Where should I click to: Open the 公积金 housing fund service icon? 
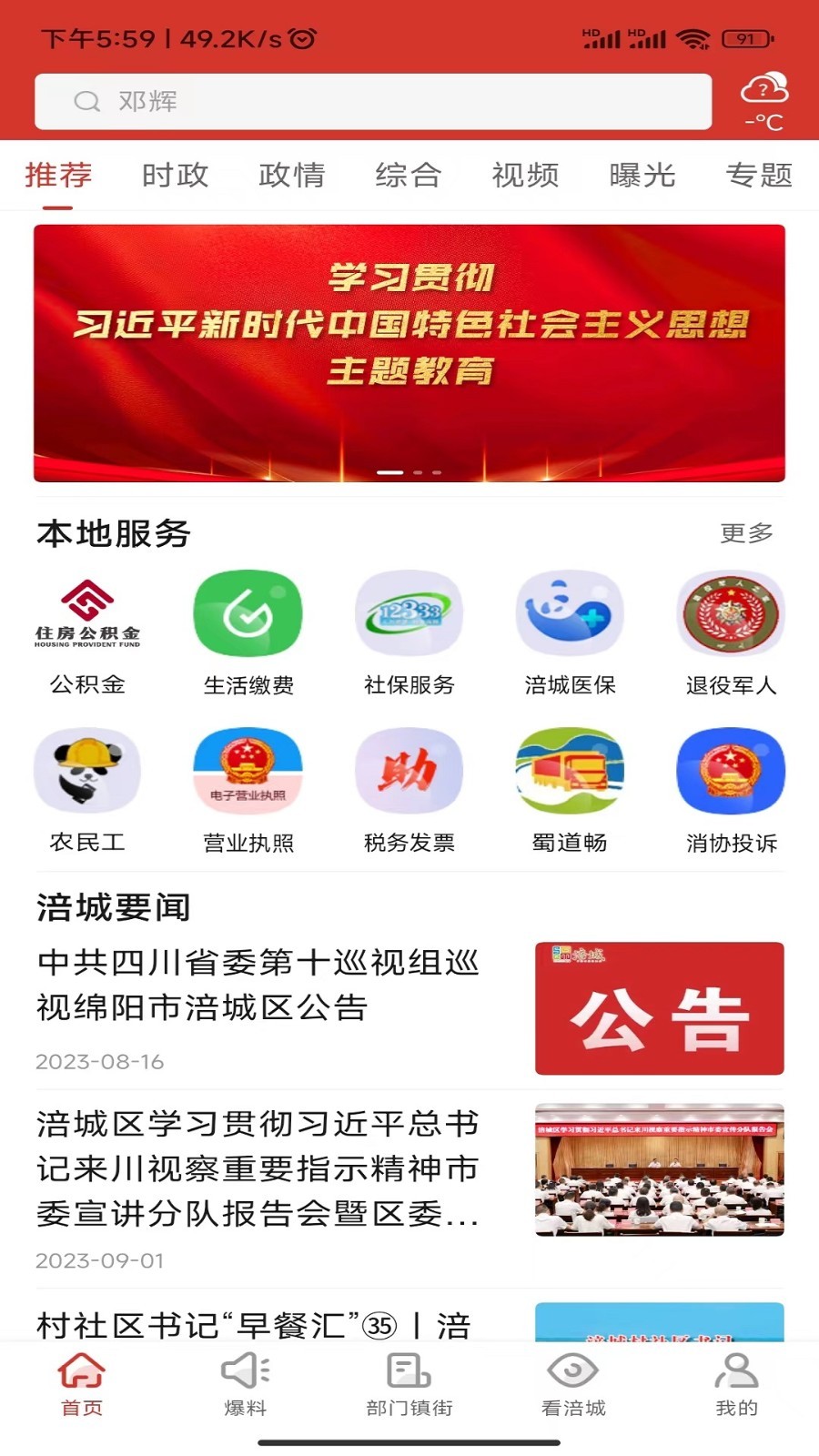pyautogui.click(x=88, y=614)
